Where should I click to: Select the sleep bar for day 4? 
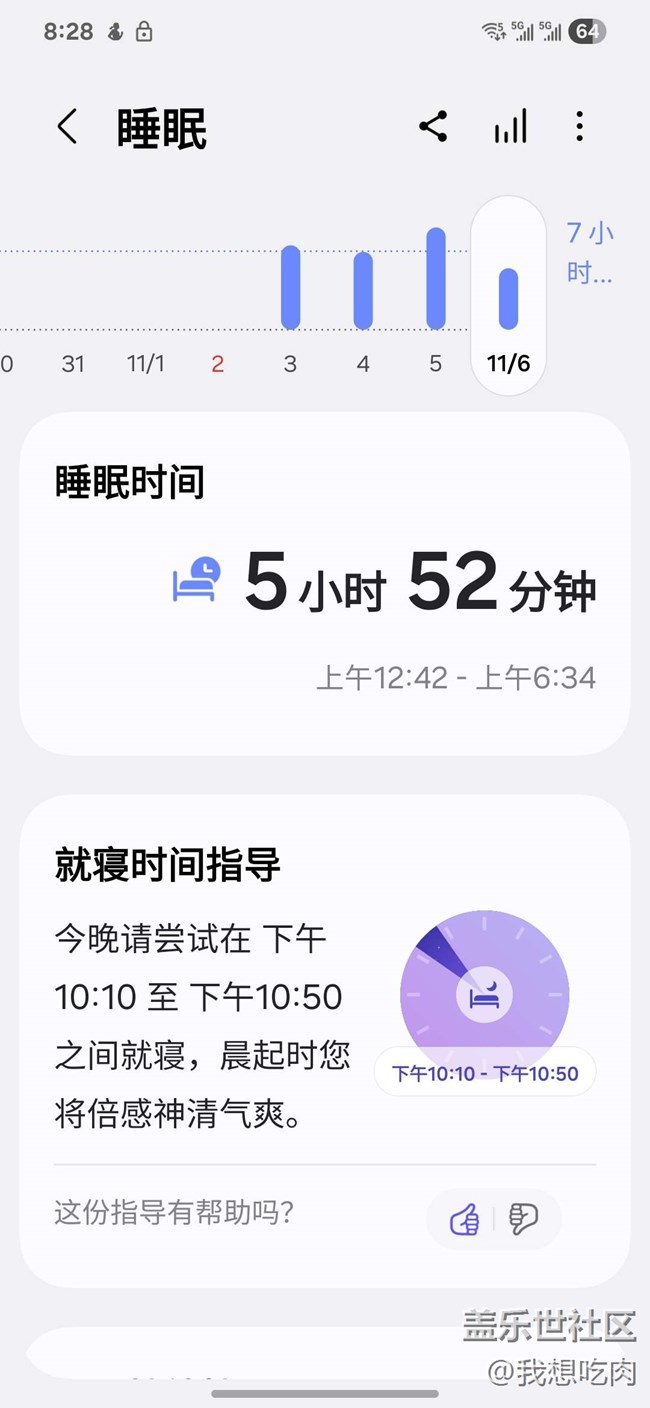363,290
